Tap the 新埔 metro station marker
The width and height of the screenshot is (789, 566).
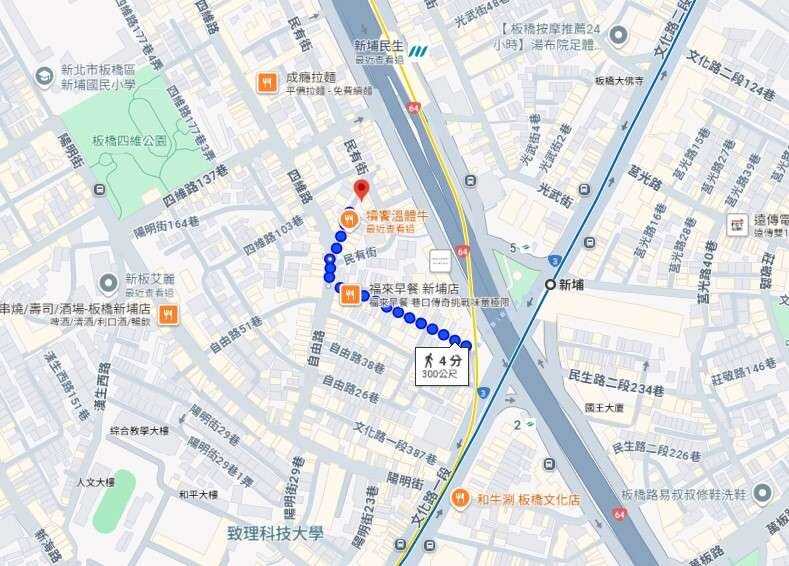(x=549, y=285)
